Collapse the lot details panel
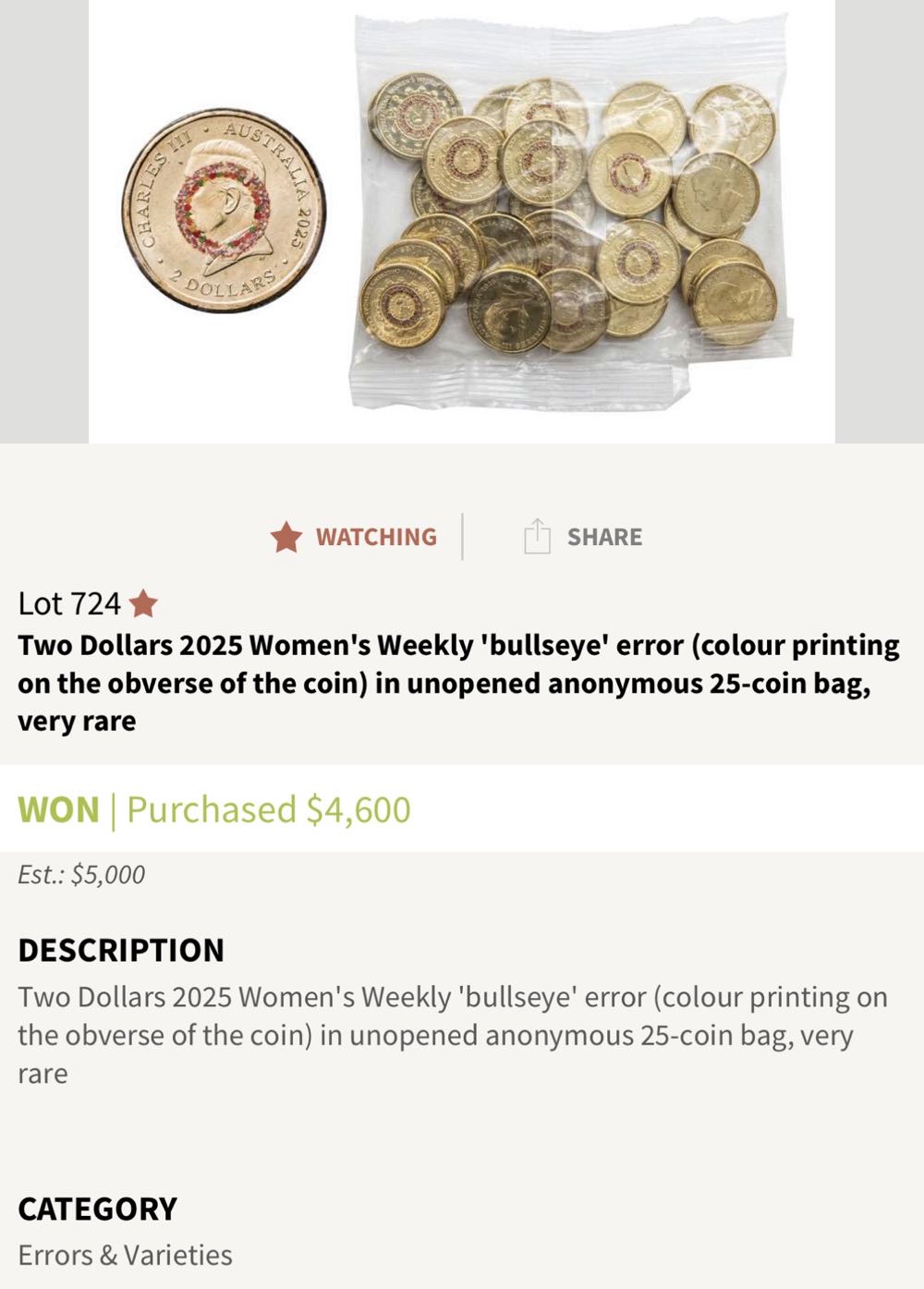Viewport: 924px width, 1289px height. click(122, 950)
